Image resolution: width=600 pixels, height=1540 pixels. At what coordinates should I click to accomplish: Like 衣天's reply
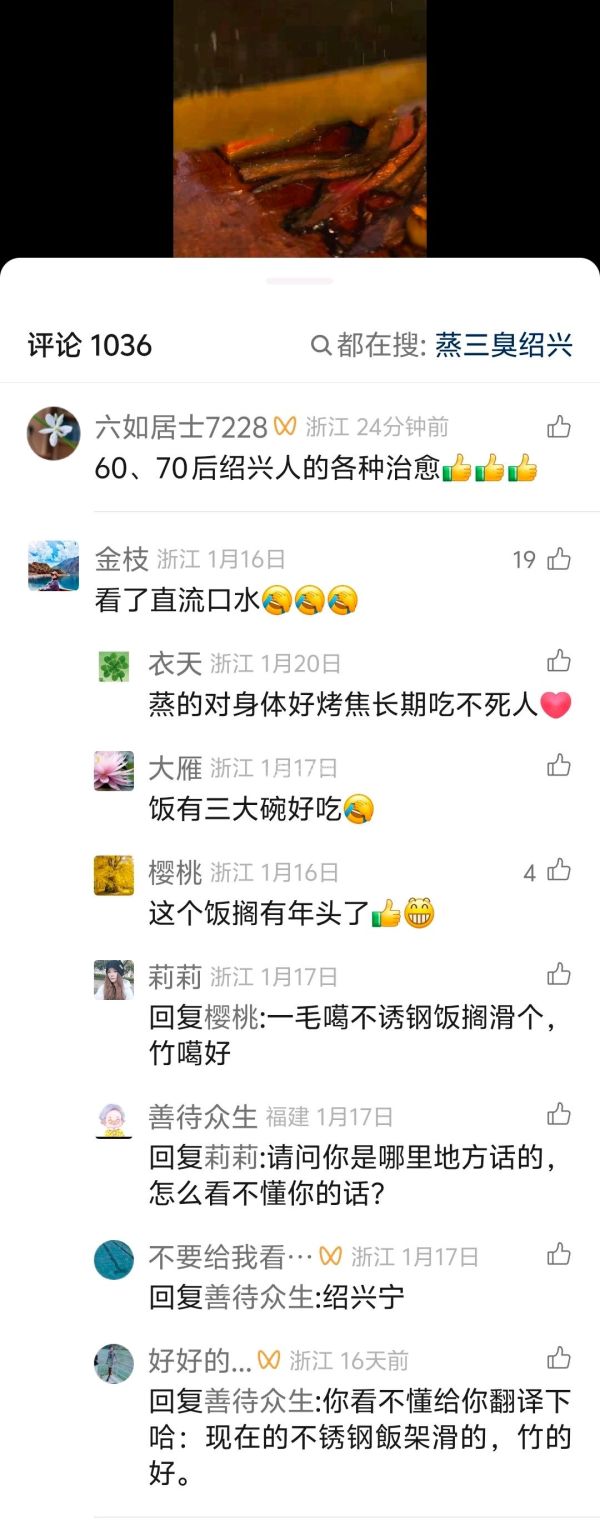(558, 661)
